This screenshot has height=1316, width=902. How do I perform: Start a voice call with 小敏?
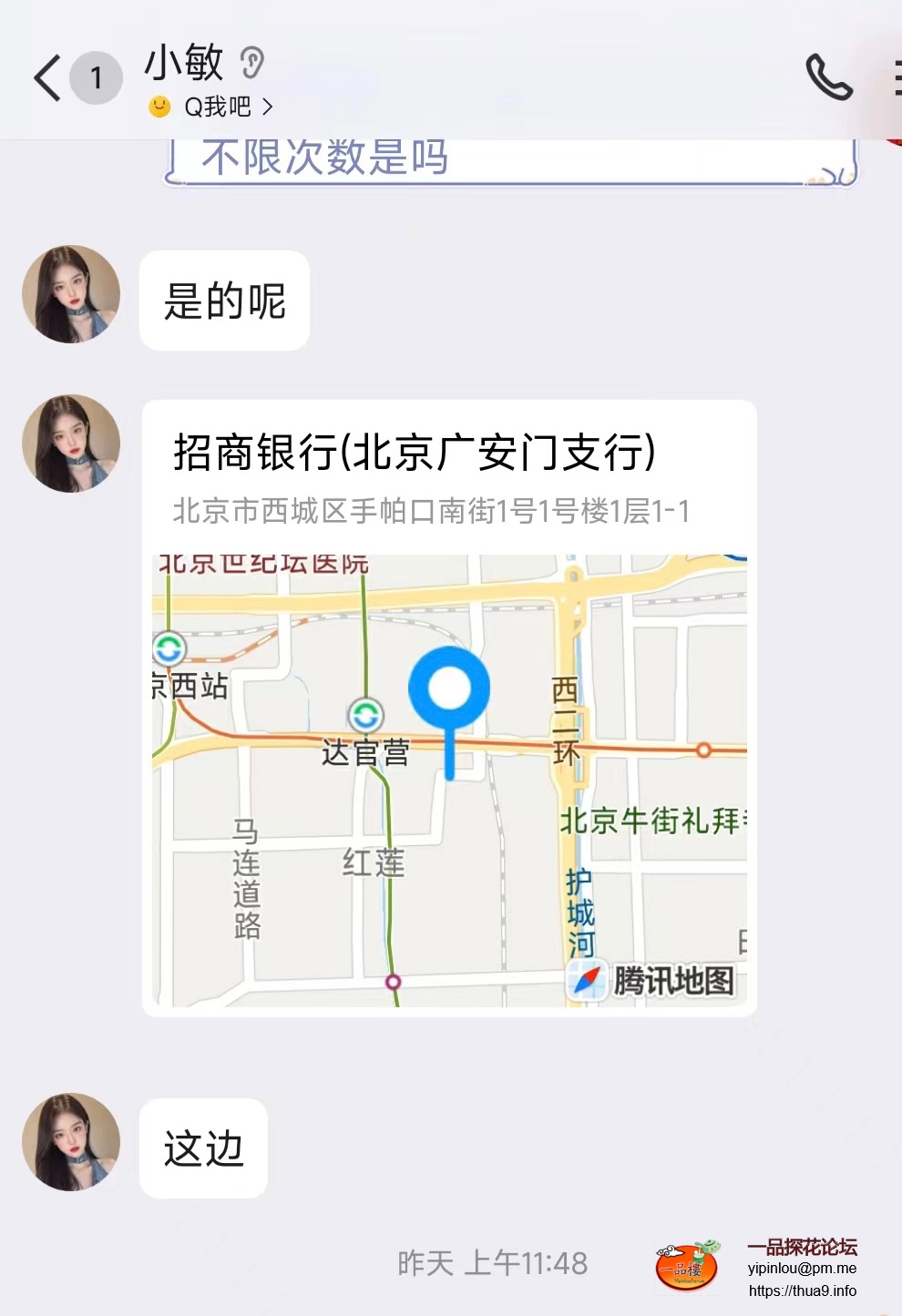click(x=828, y=77)
